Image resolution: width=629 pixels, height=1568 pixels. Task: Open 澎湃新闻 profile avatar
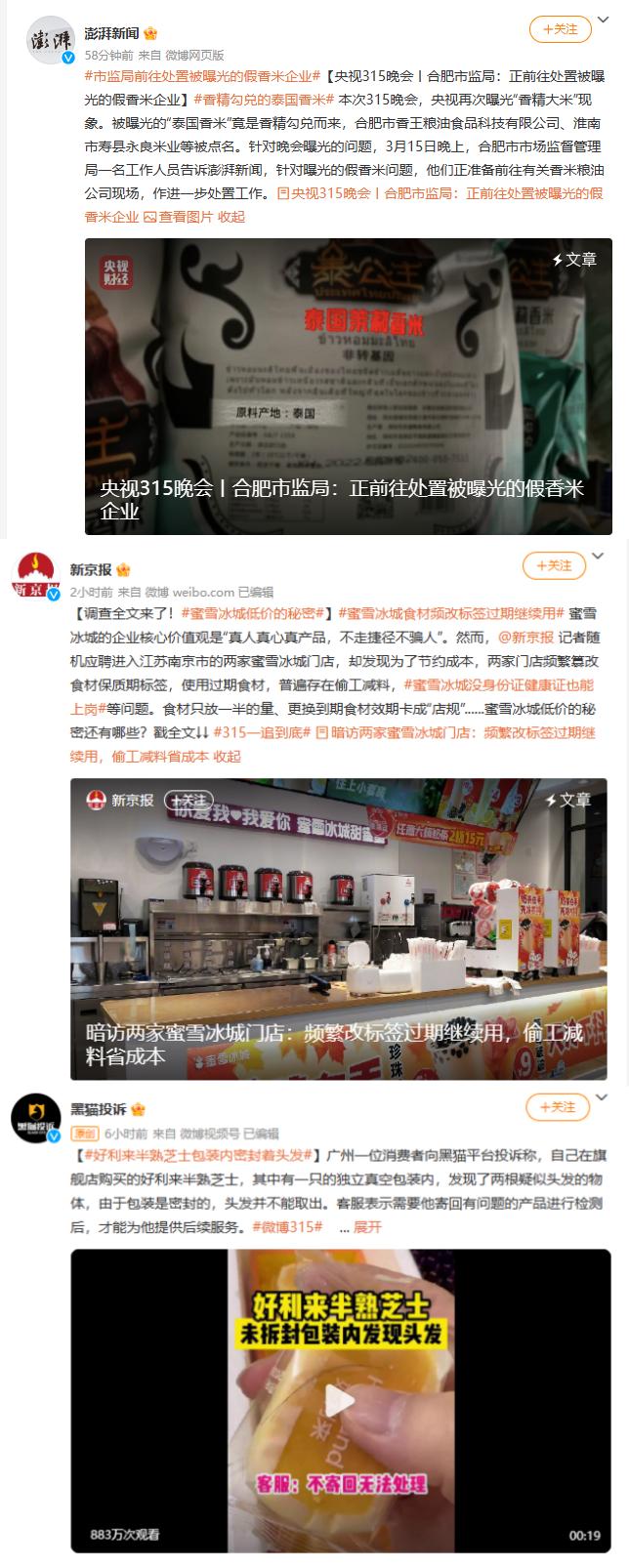point(50,40)
